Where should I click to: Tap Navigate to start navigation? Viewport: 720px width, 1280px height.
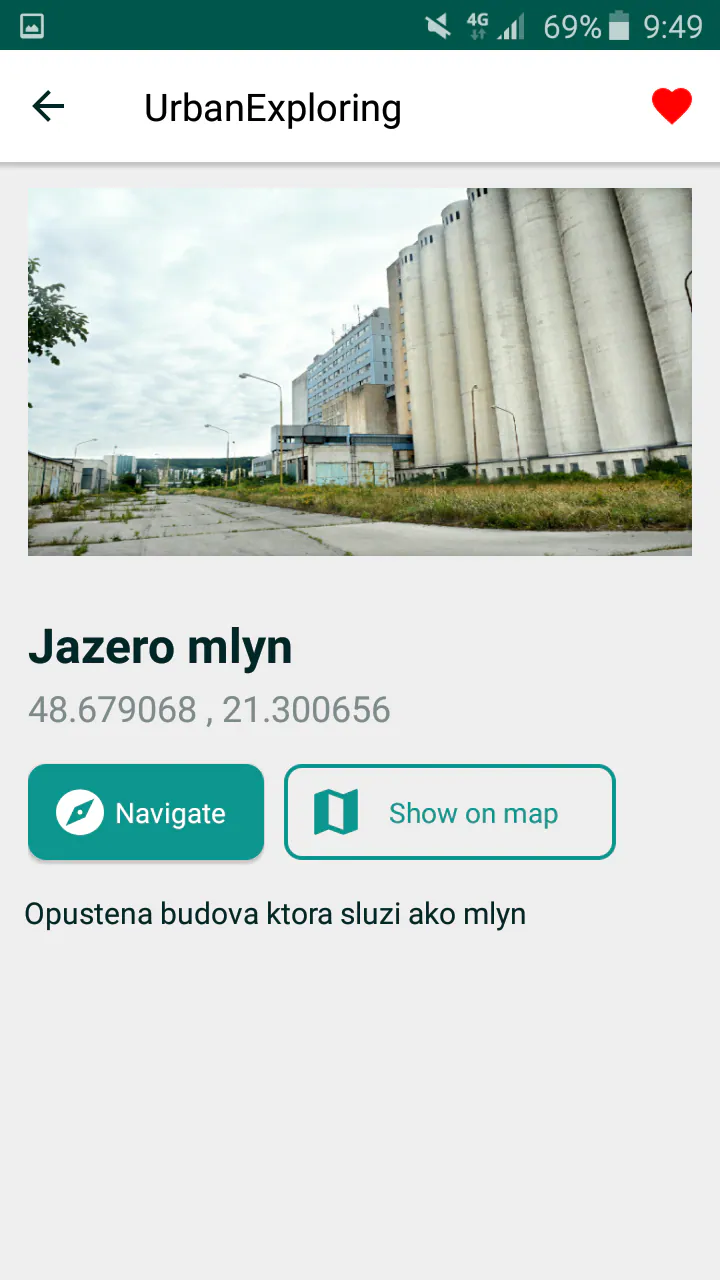(x=145, y=812)
